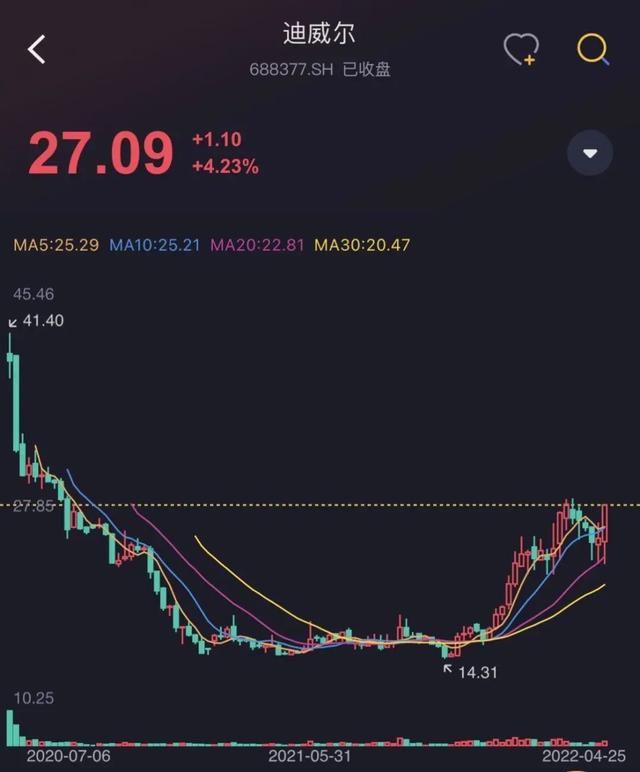The height and width of the screenshot is (772, 640).
Task: Open the stock search magnifier
Action: coord(593,48)
